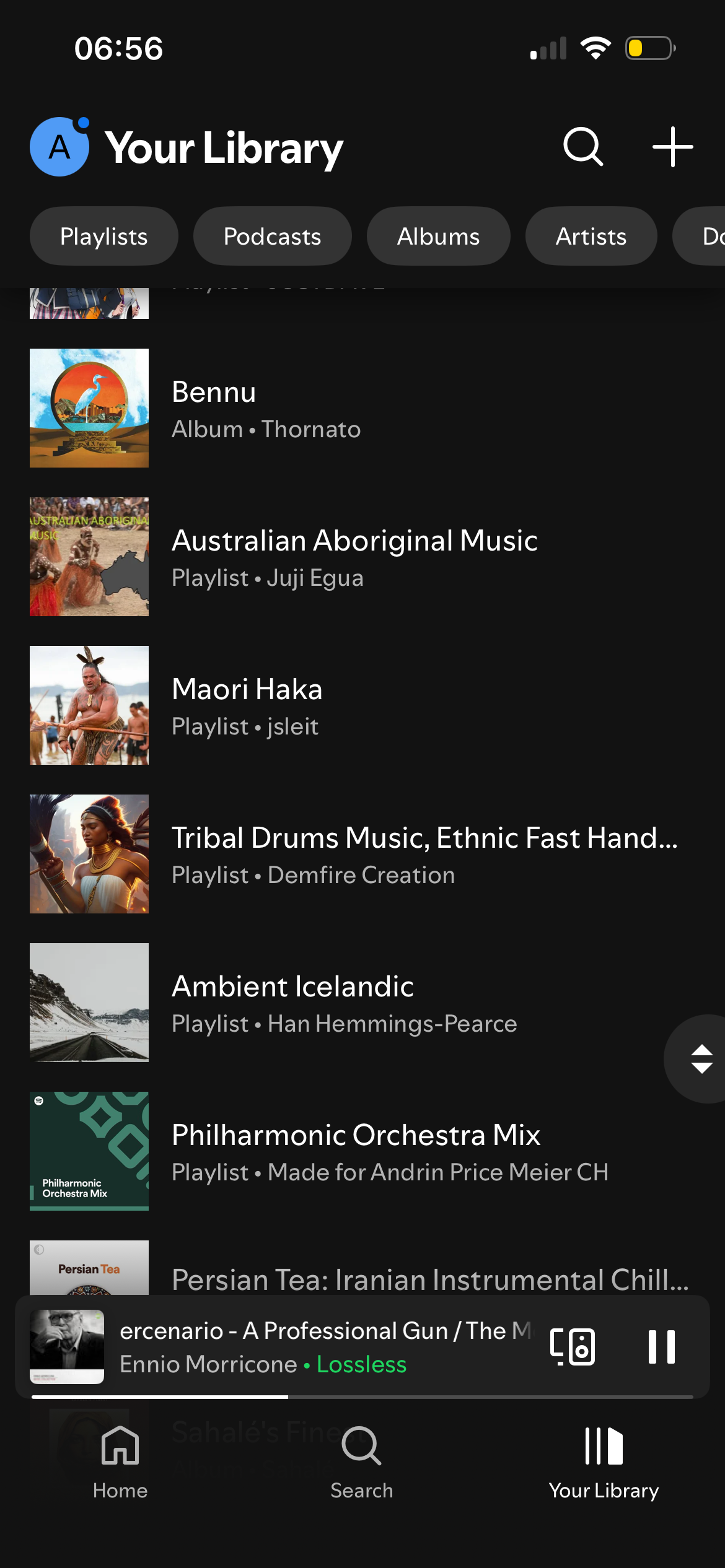Open the connect to device picker
The width and height of the screenshot is (725, 1568).
click(573, 1347)
